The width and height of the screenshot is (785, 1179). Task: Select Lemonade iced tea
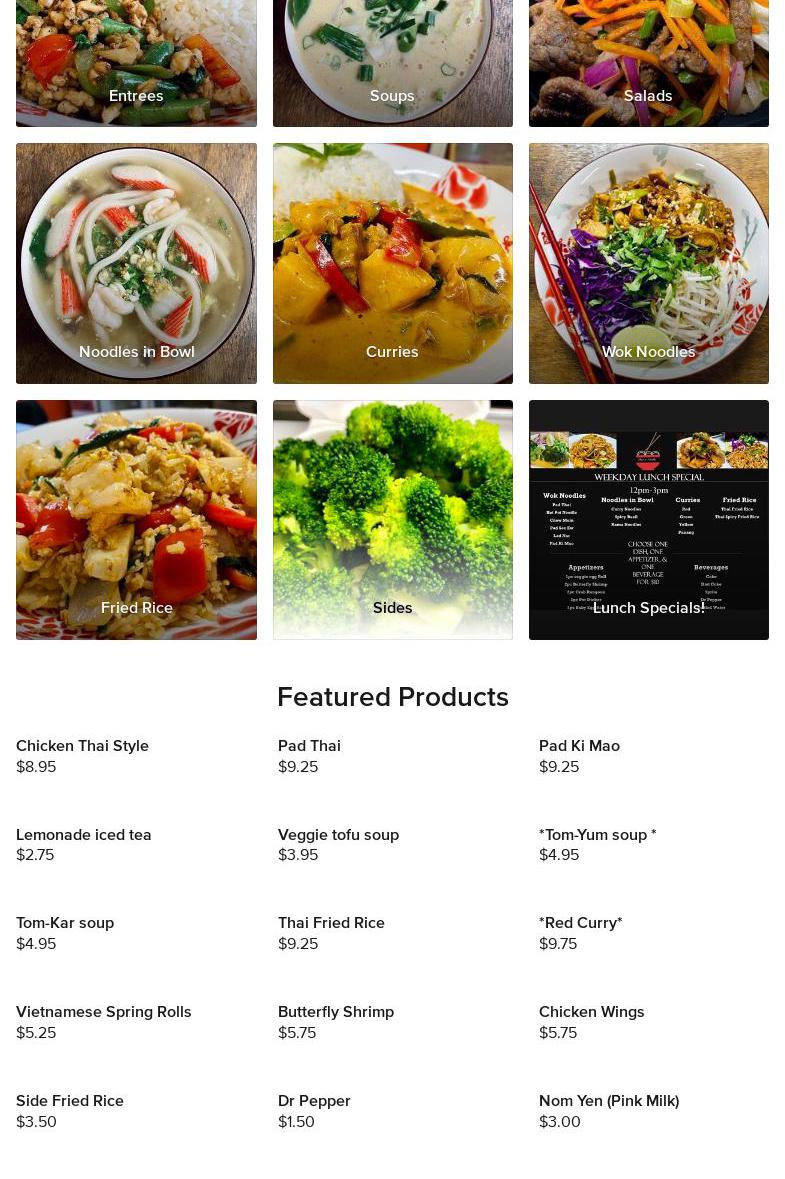tap(83, 835)
